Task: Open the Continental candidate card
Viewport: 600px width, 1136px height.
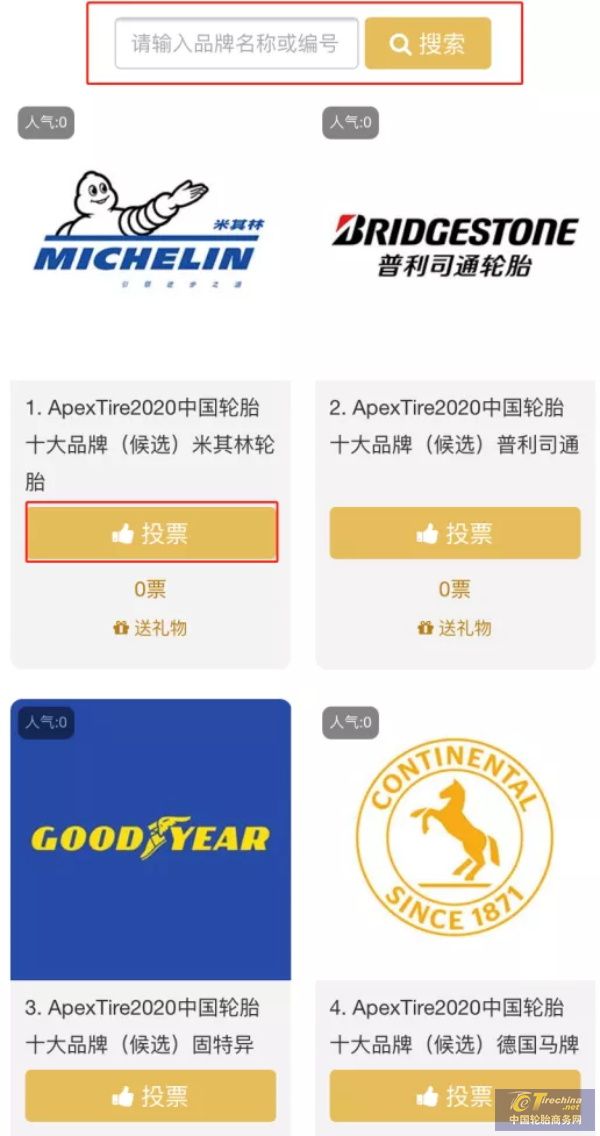Action: click(455, 838)
